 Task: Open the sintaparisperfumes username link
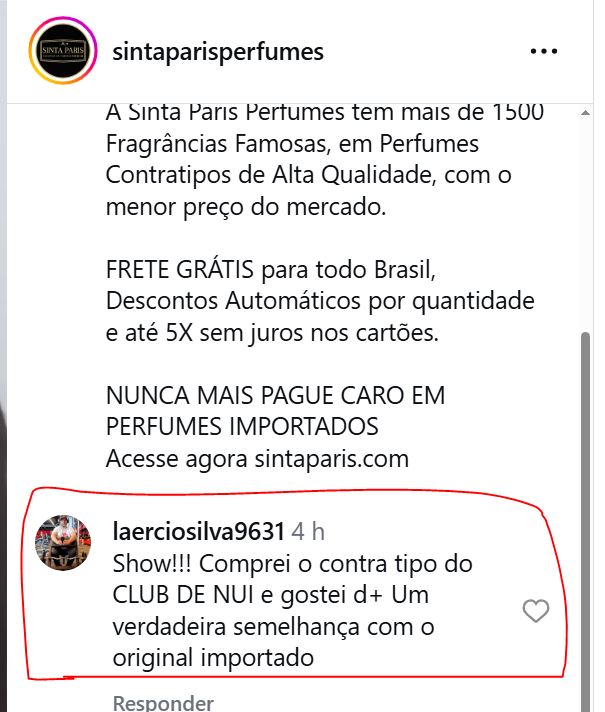click(219, 52)
